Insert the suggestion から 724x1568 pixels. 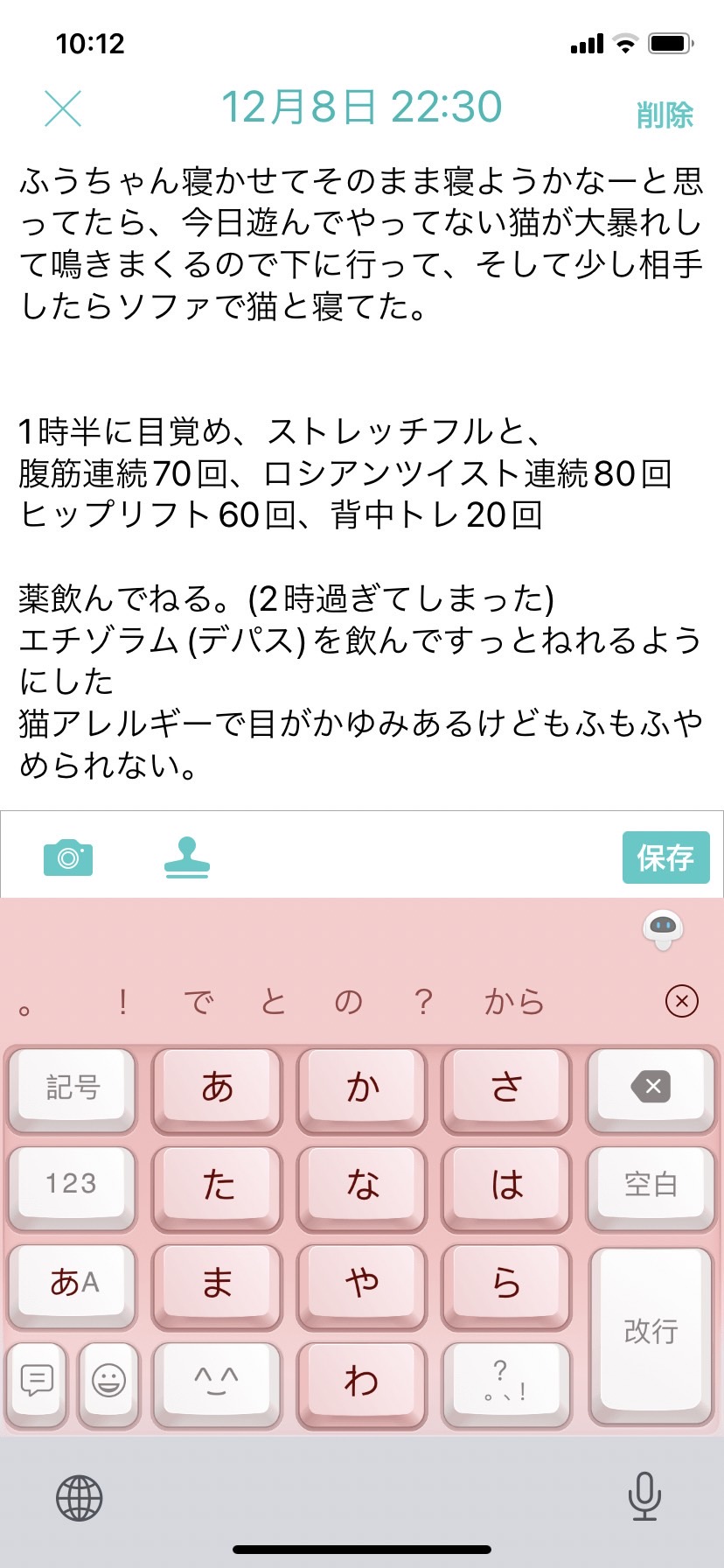pyautogui.click(x=514, y=1001)
